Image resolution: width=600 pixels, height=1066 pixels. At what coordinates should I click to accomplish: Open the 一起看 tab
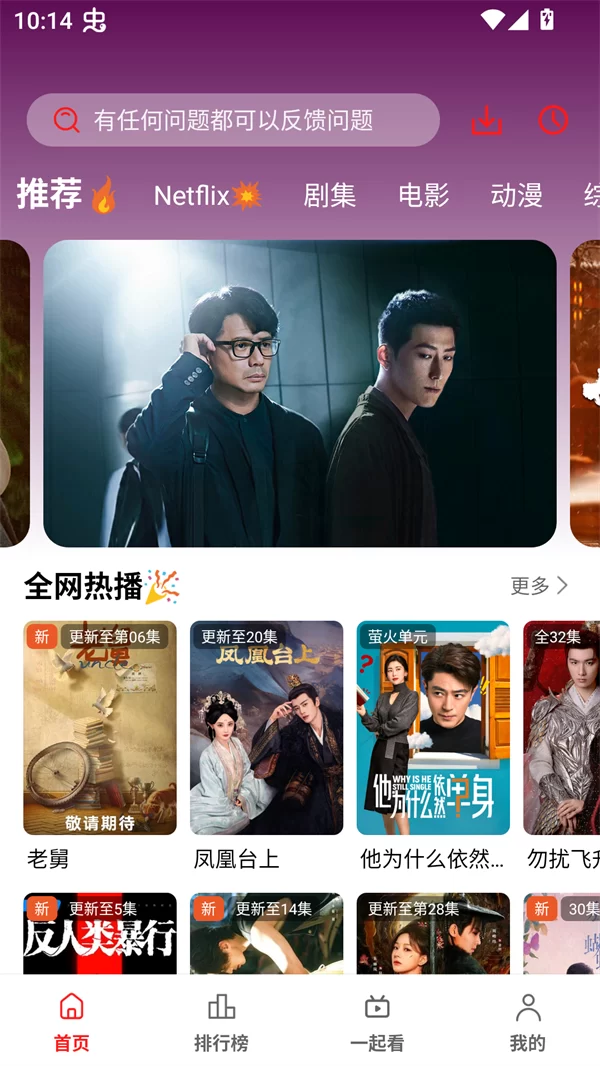[x=377, y=1022]
